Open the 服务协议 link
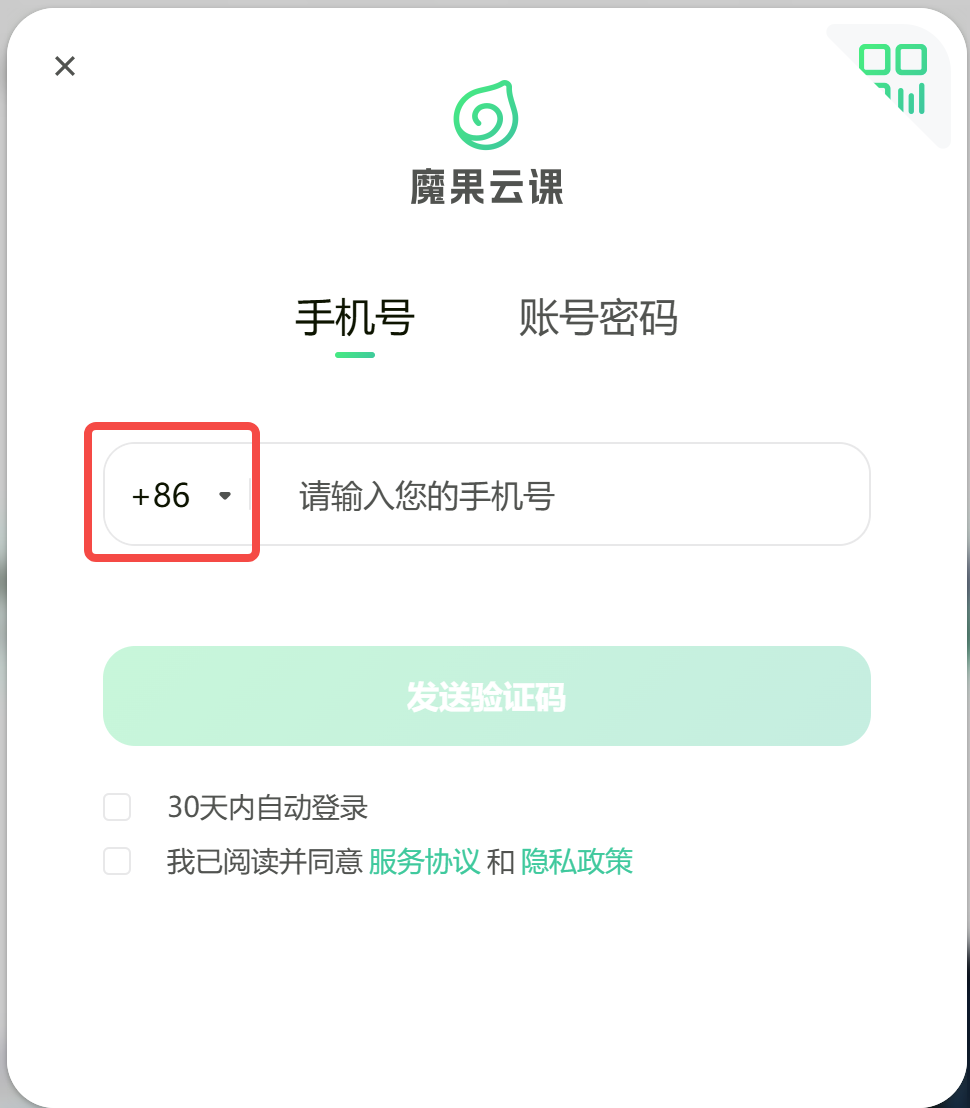Screen dimensions: 970x1108 click(x=424, y=861)
